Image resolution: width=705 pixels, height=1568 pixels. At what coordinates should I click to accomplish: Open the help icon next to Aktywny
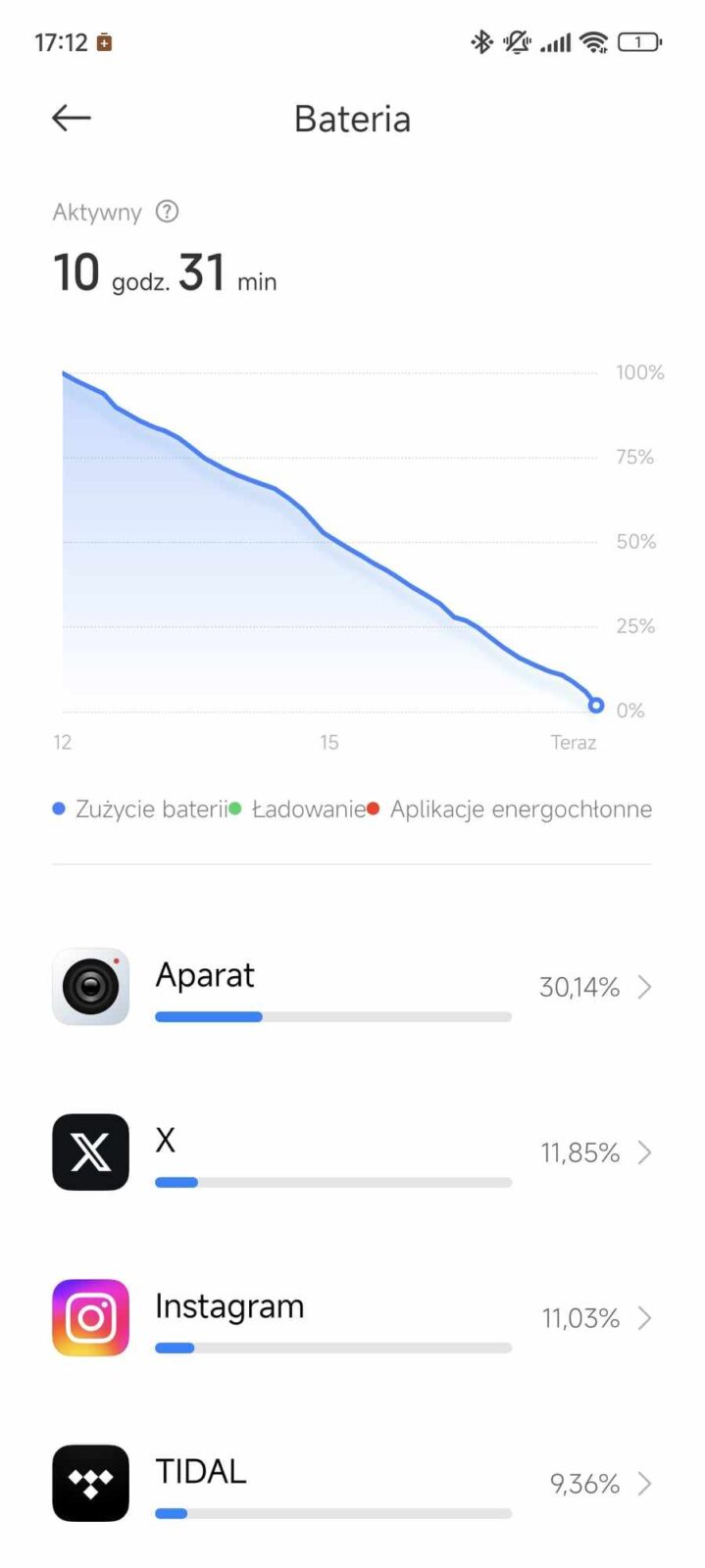pyautogui.click(x=168, y=212)
